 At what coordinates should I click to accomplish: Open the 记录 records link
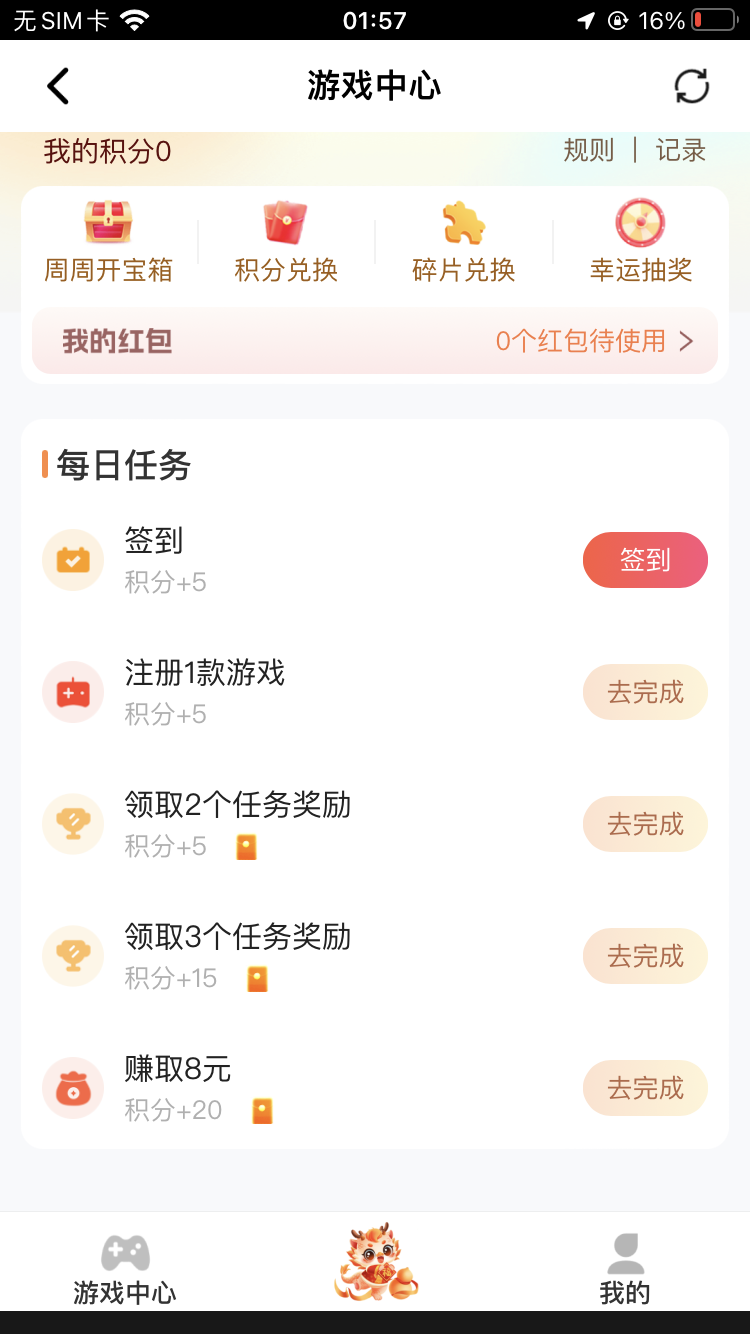(681, 151)
